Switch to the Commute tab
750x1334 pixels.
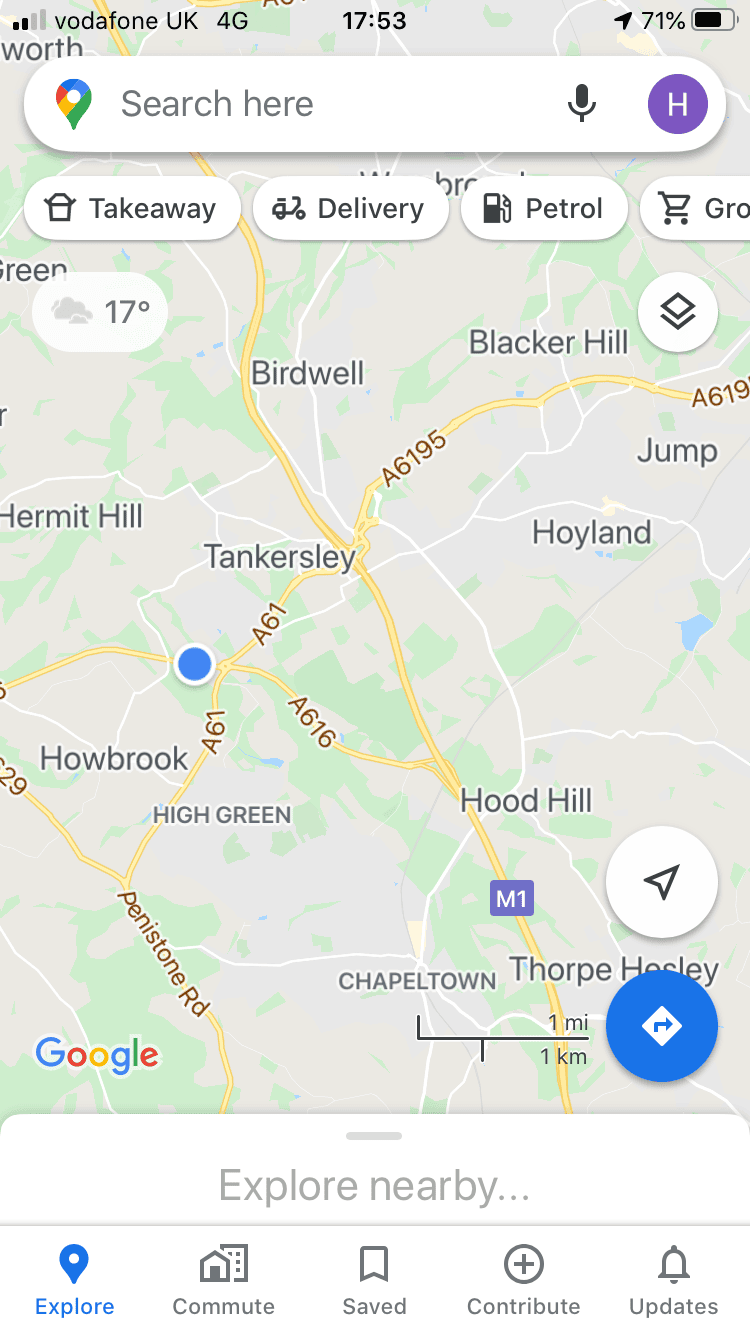coord(224,1281)
